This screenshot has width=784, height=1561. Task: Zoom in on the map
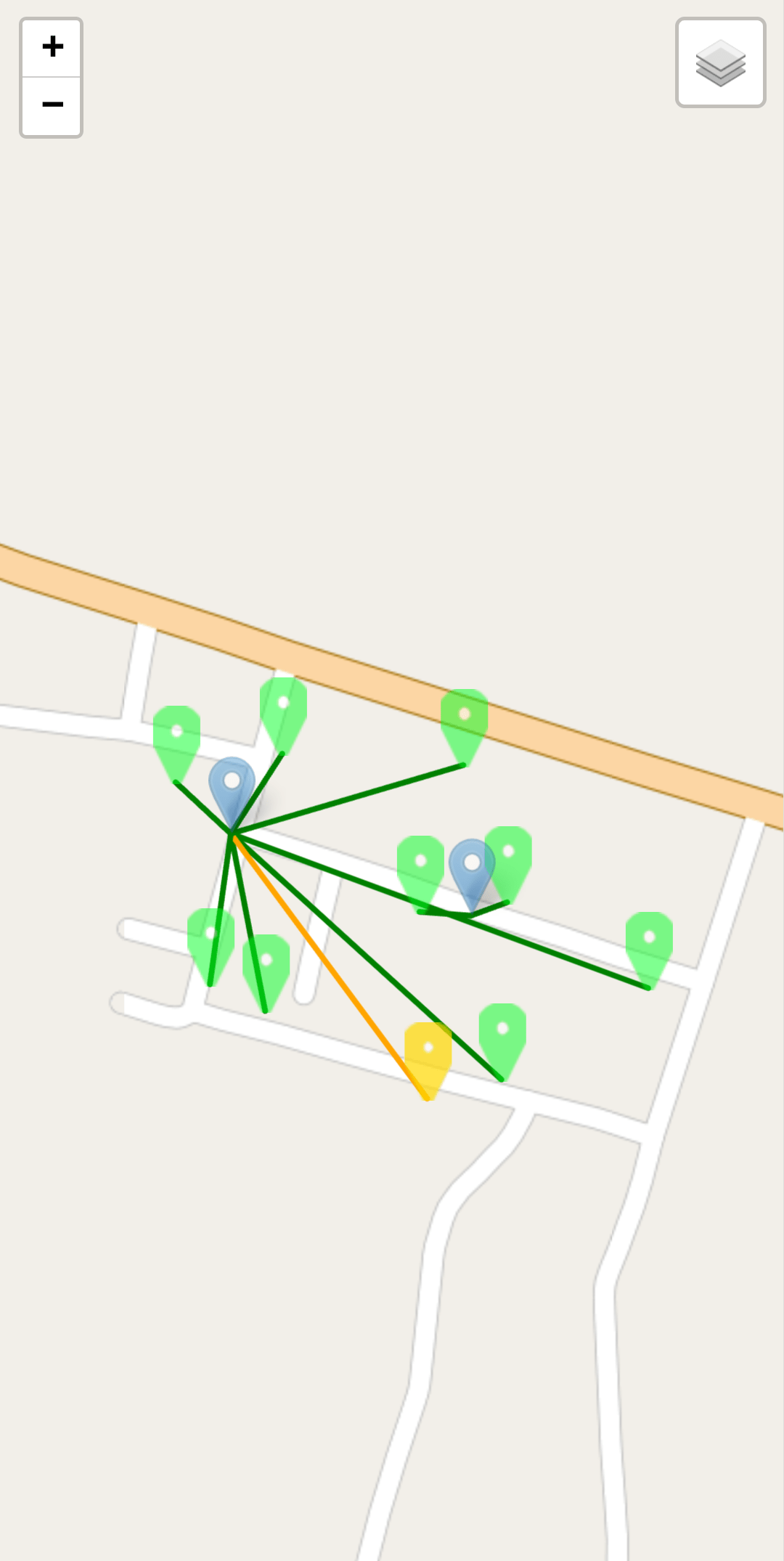click(52, 48)
